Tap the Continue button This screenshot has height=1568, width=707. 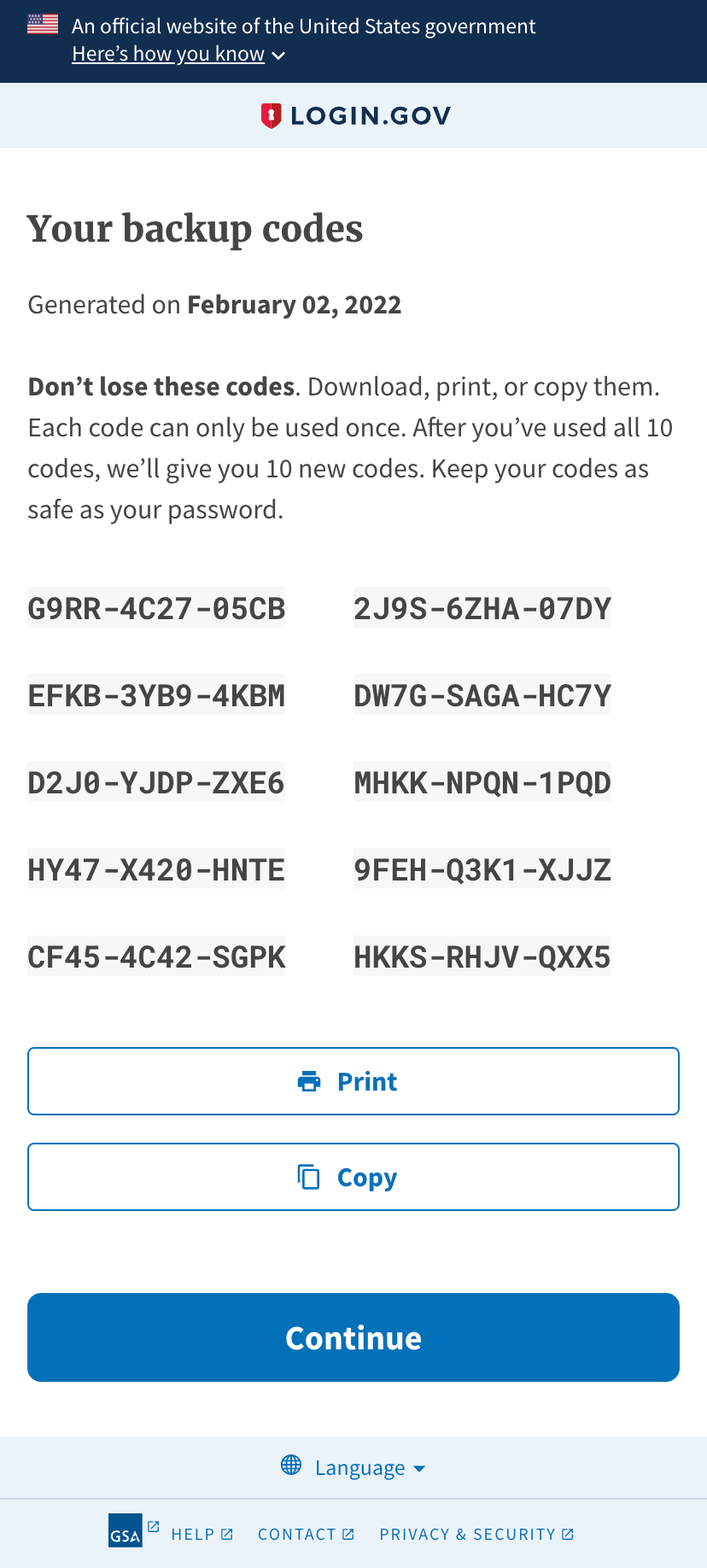point(353,1337)
